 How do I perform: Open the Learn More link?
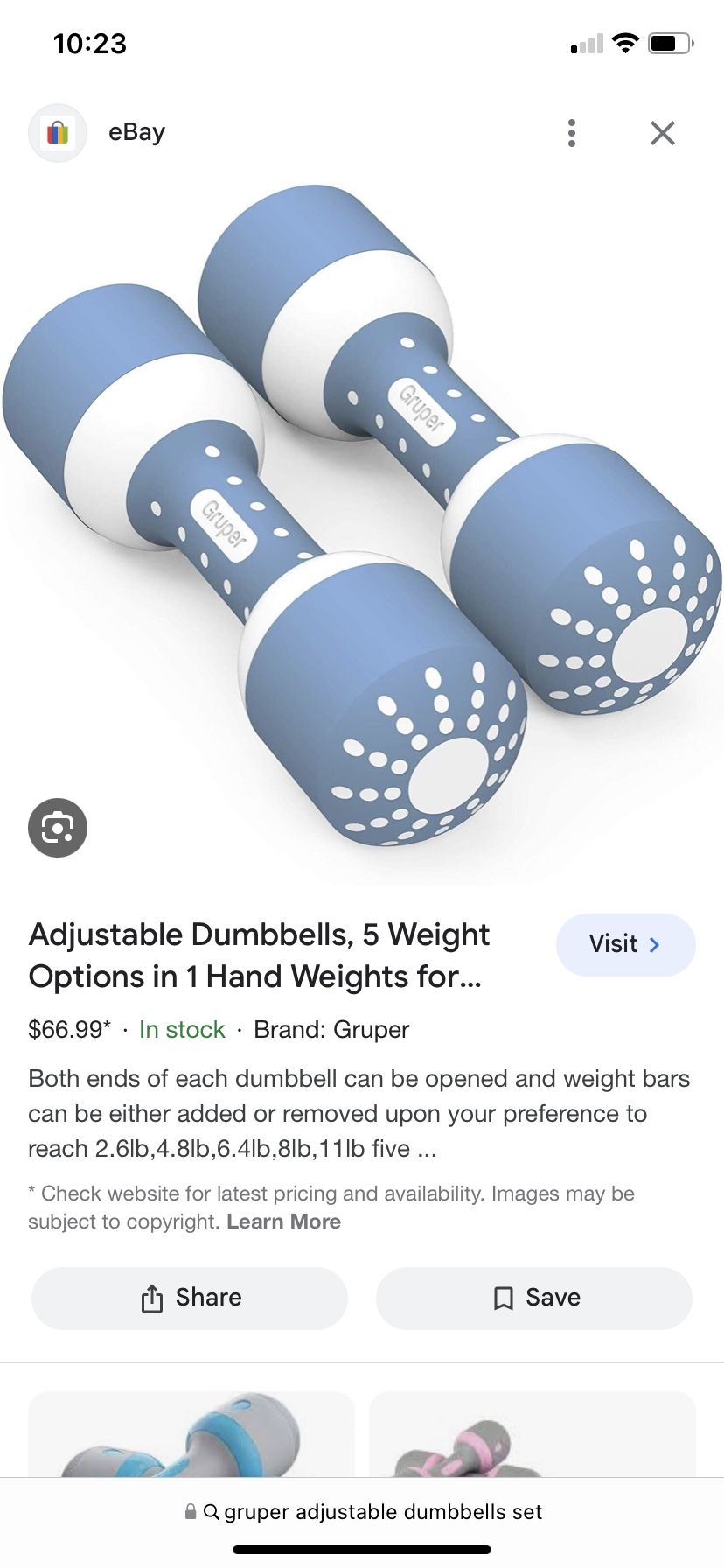(282, 1221)
